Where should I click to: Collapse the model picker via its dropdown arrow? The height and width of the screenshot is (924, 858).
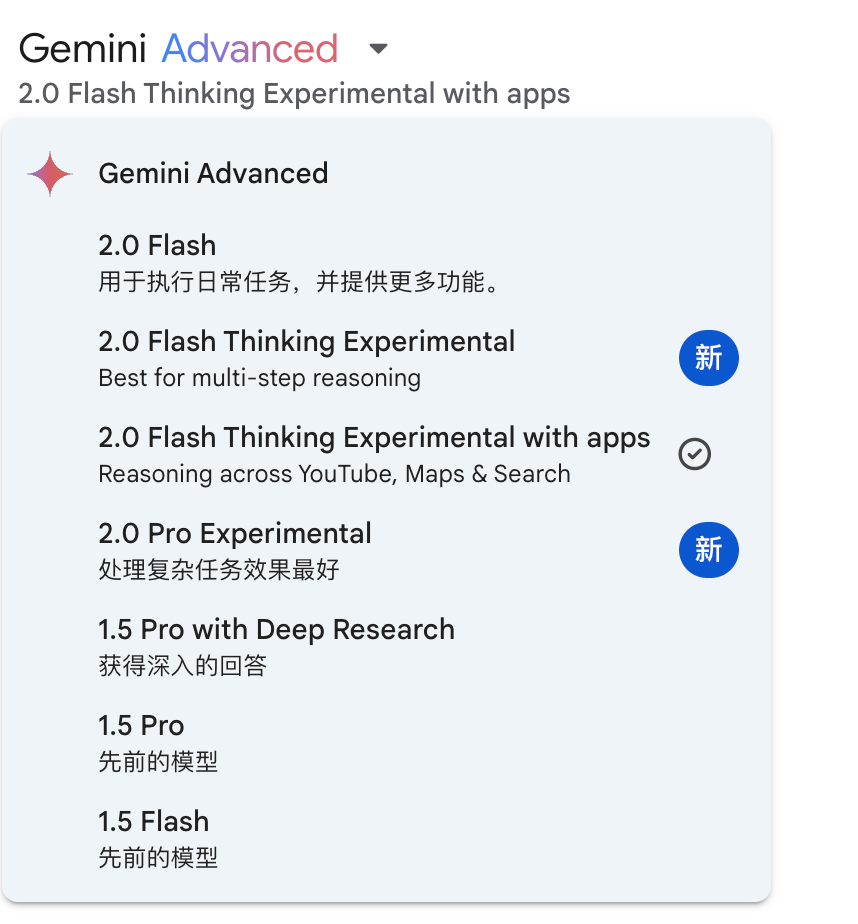coord(379,47)
